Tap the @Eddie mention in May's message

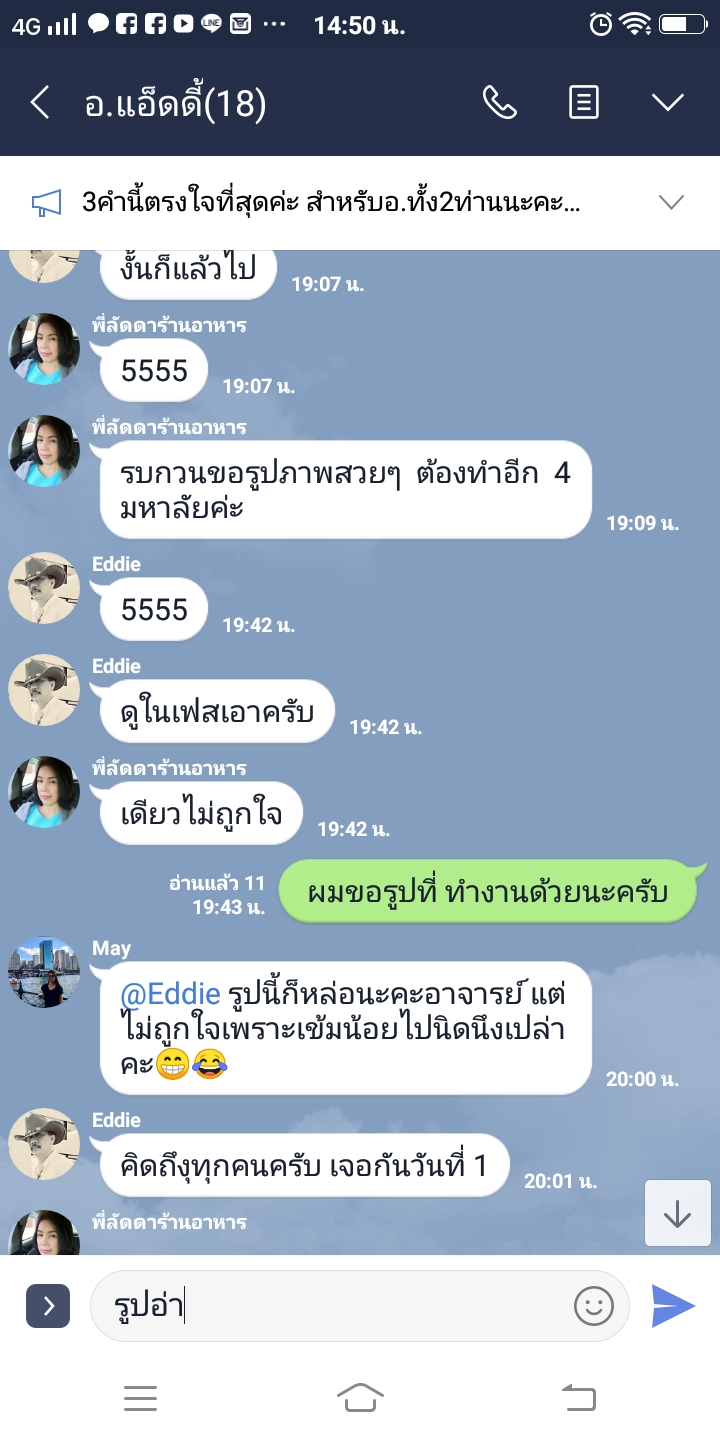coord(170,994)
